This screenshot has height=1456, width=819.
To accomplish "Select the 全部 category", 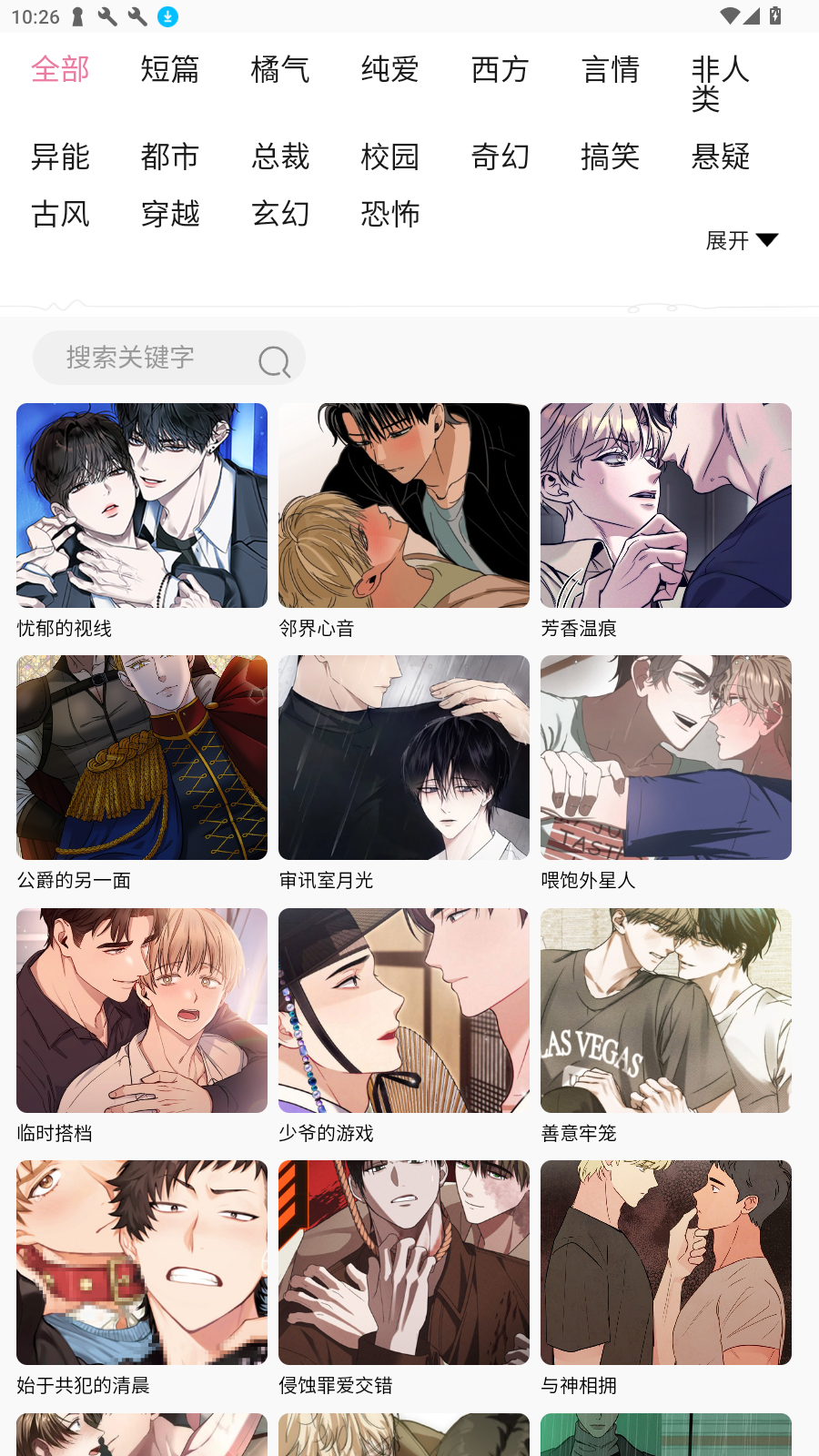I will click(x=60, y=69).
